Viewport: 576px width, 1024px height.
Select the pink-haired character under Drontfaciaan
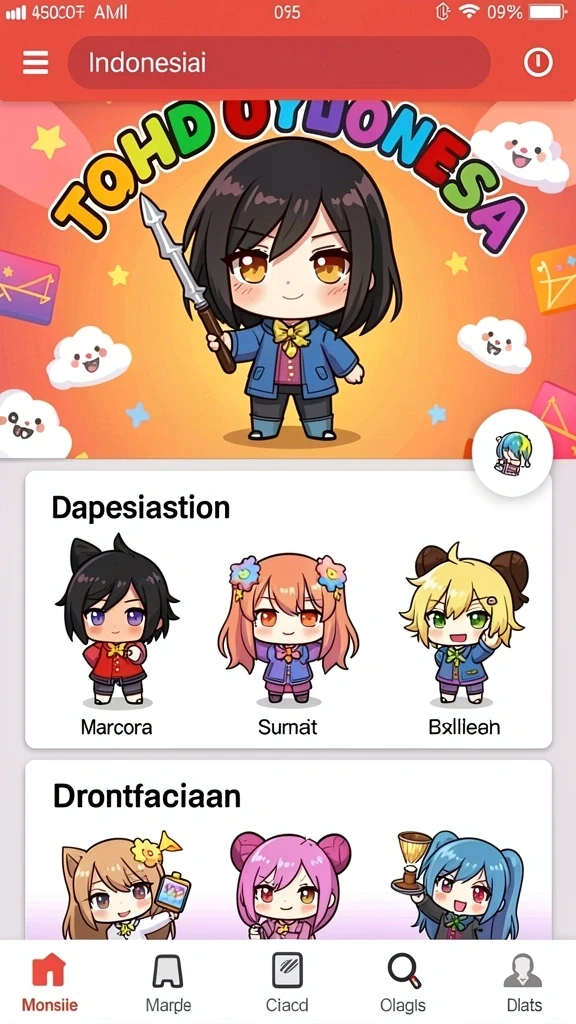[289, 887]
